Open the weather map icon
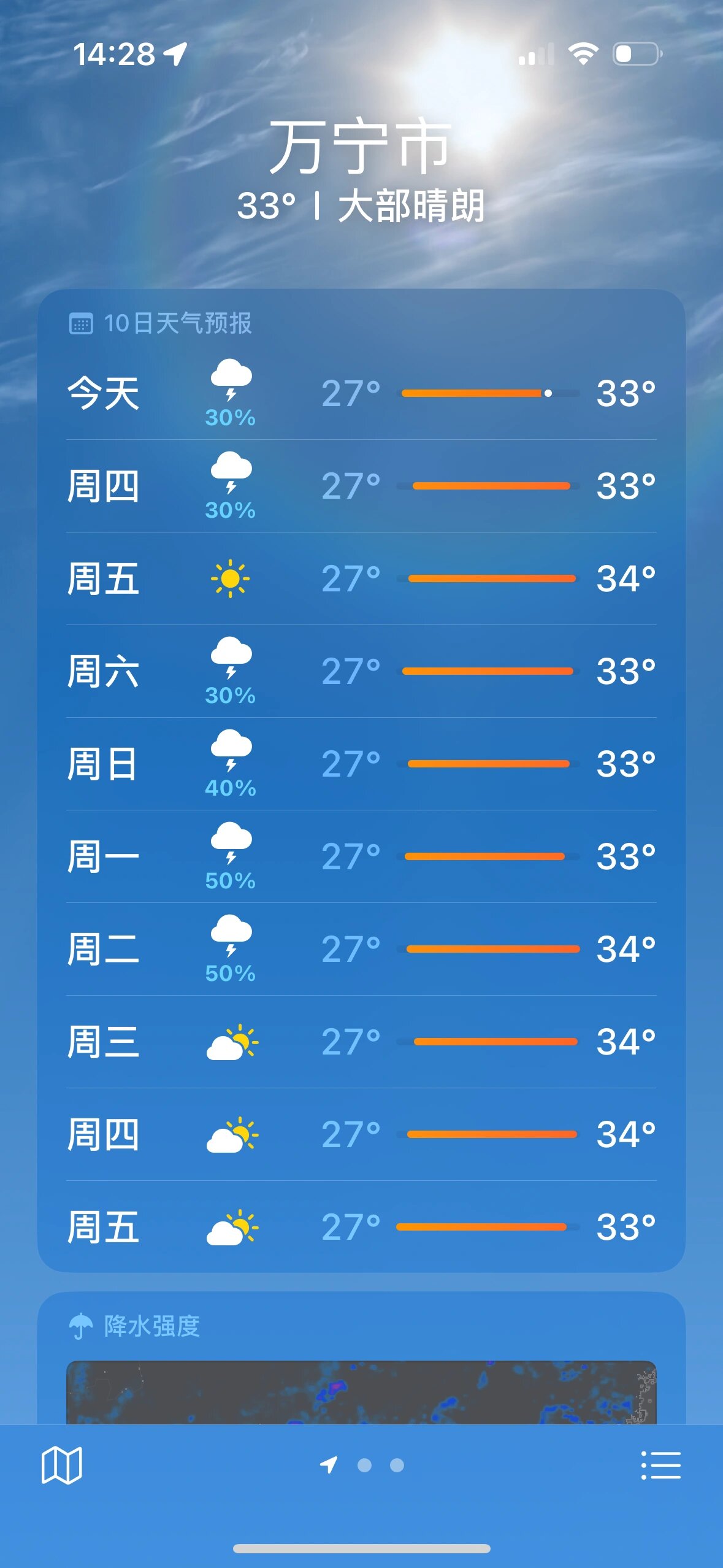The image size is (723, 1568). (61, 1466)
